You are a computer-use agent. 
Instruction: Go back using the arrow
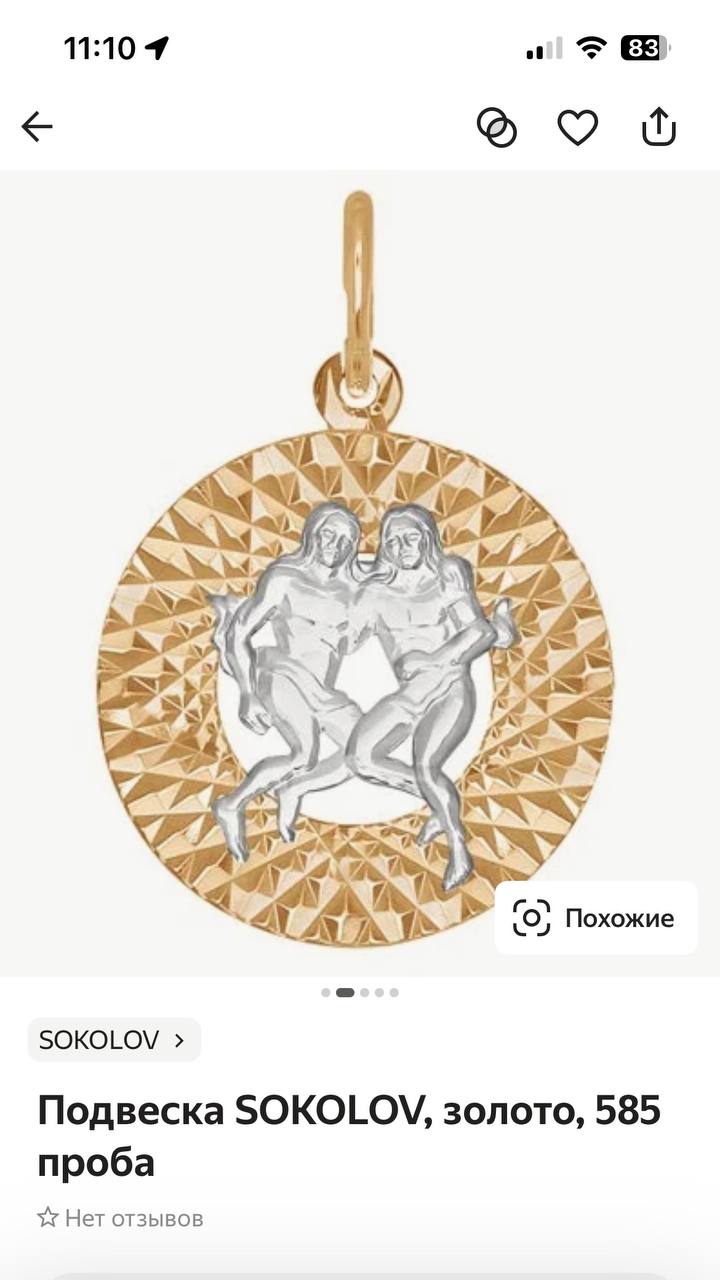[x=37, y=127]
